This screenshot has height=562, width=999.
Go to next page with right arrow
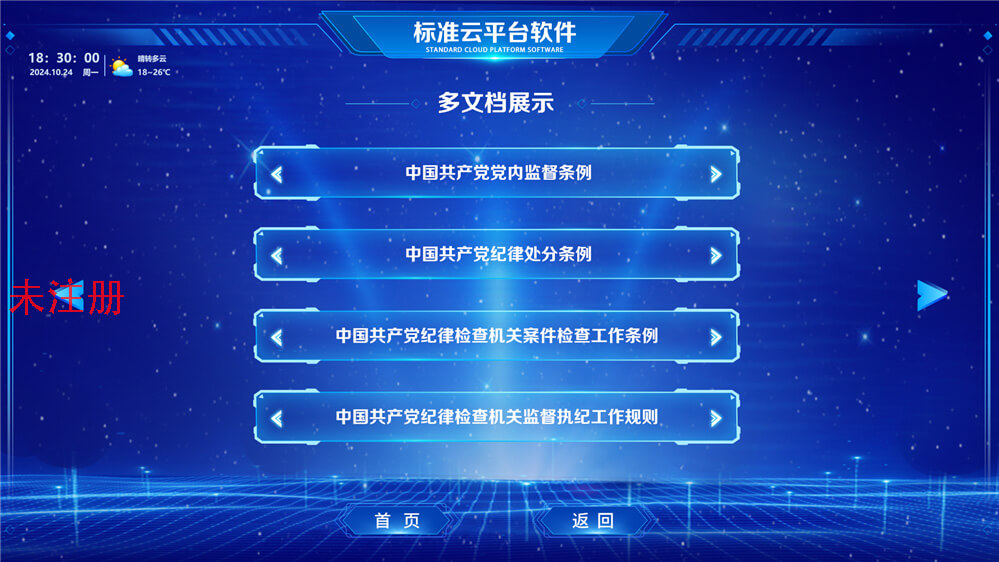(x=931, y=294)
